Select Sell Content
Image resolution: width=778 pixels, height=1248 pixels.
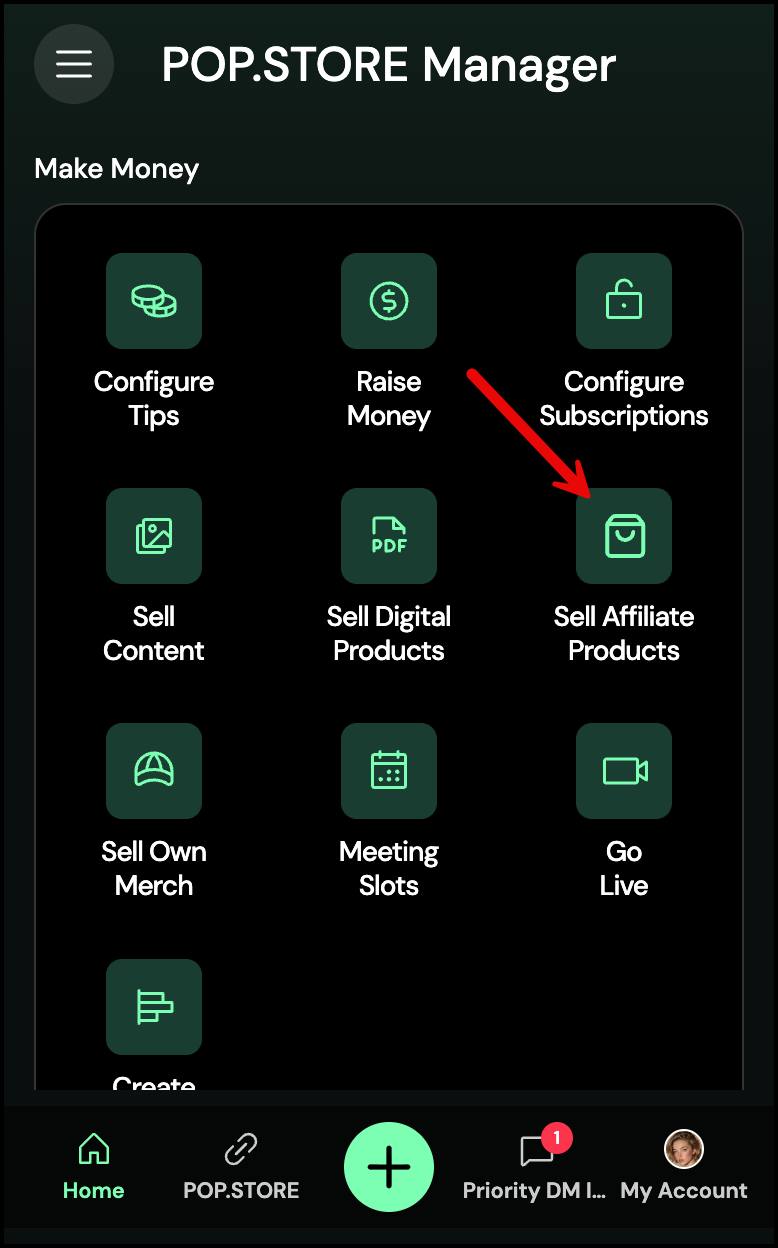pyautogui.click(x=154, y=536)
